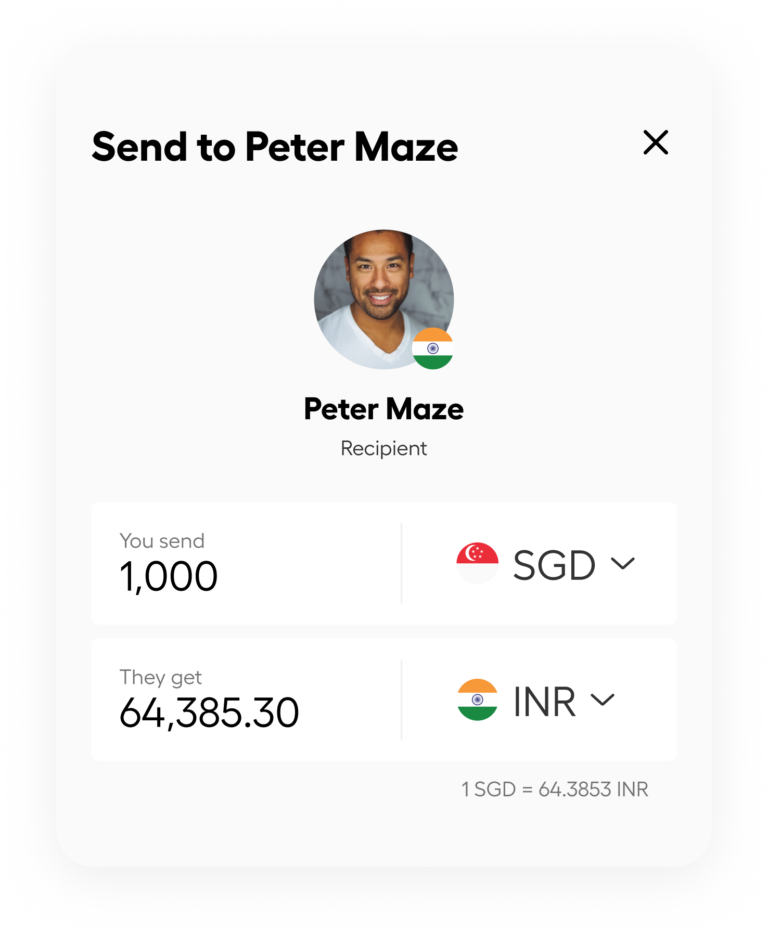Close the Send to Peter Maze dialog
Viewport: 768px width, 932px height.
655,143
